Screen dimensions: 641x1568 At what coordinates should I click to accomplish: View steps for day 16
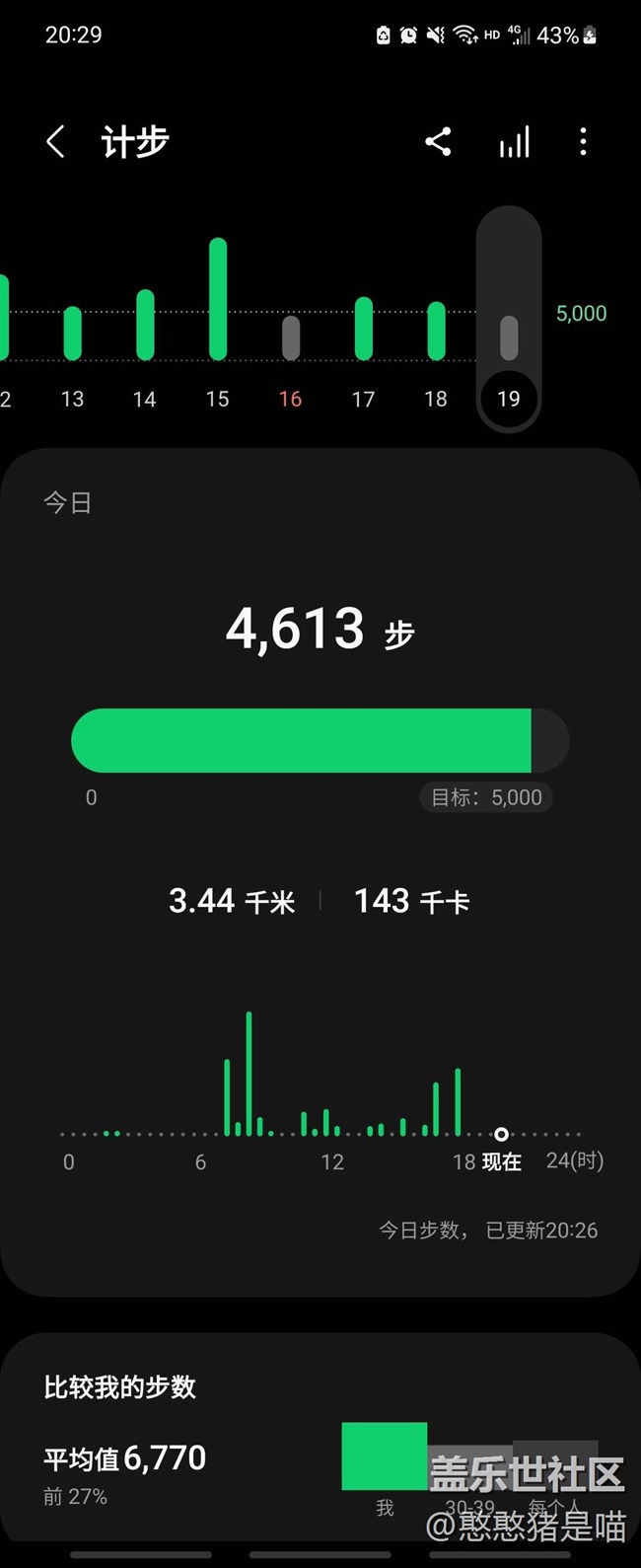290,340
